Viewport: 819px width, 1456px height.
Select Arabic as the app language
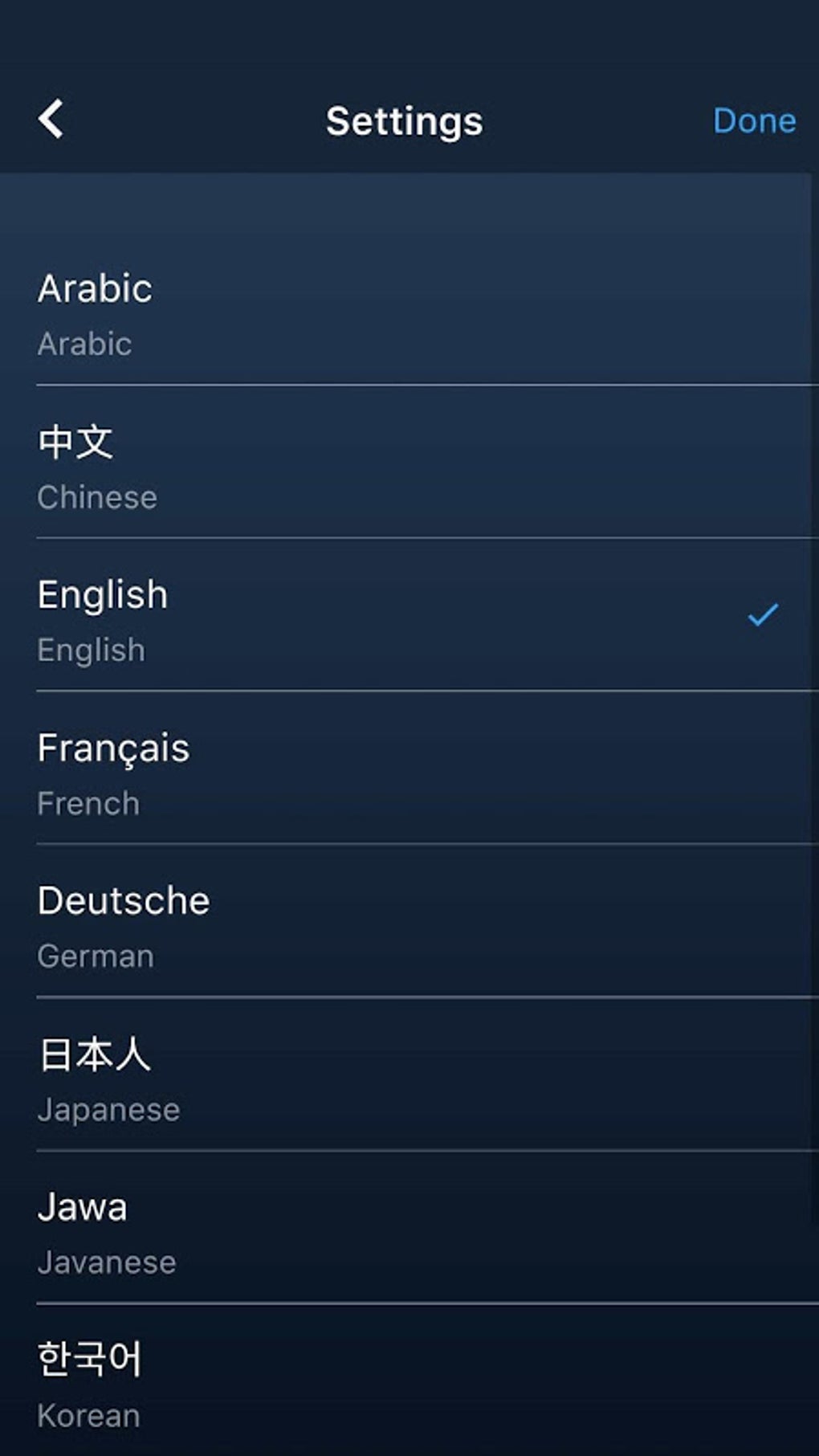pyautogui.click(x=96, y=289)
